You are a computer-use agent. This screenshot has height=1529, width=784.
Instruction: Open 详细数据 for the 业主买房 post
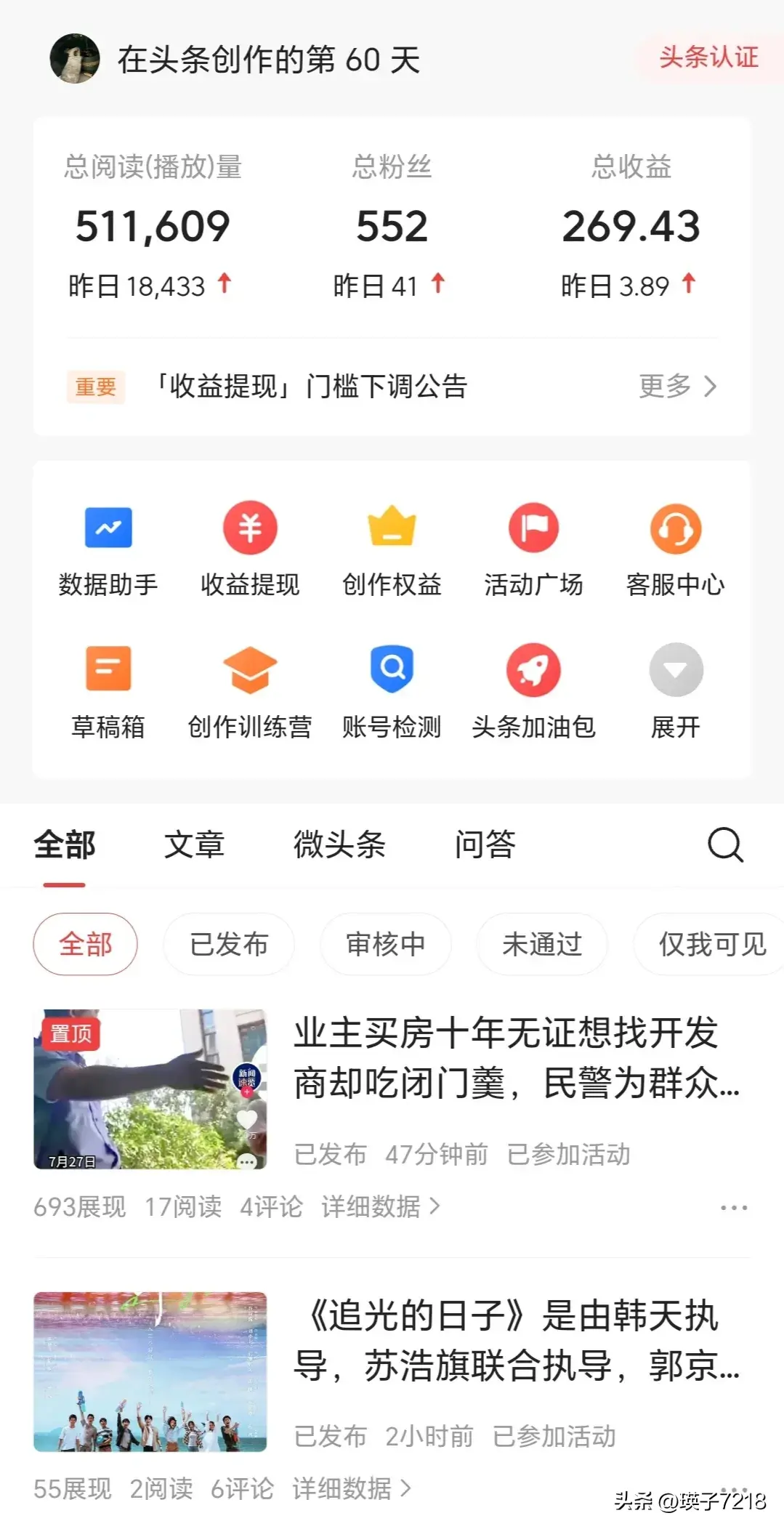(381, 1206)
